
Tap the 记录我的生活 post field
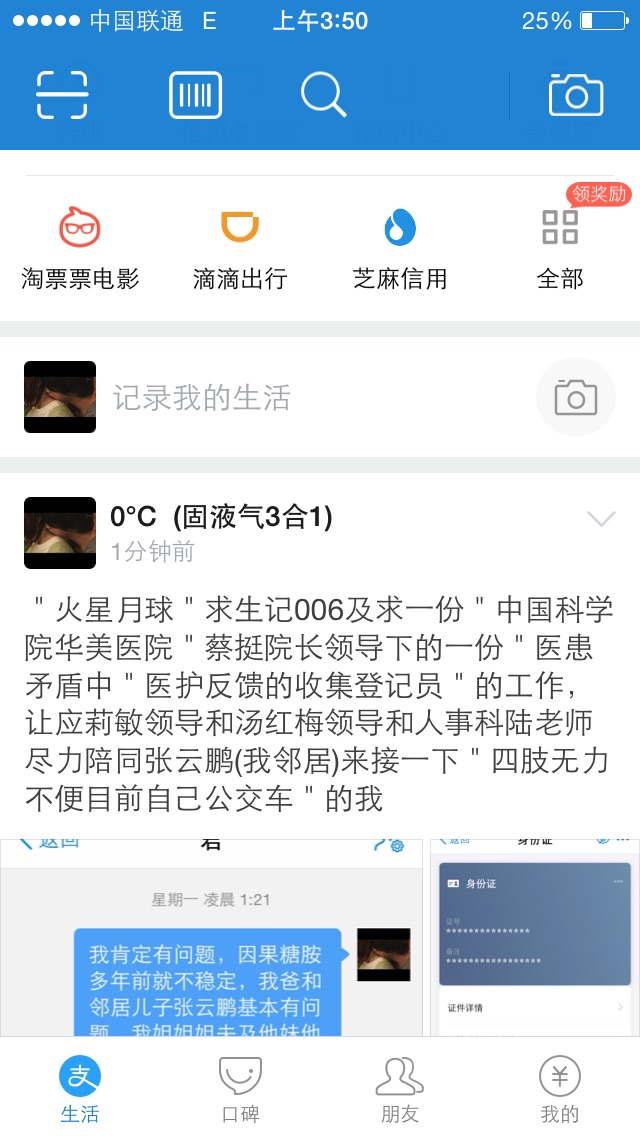point(300,397)
